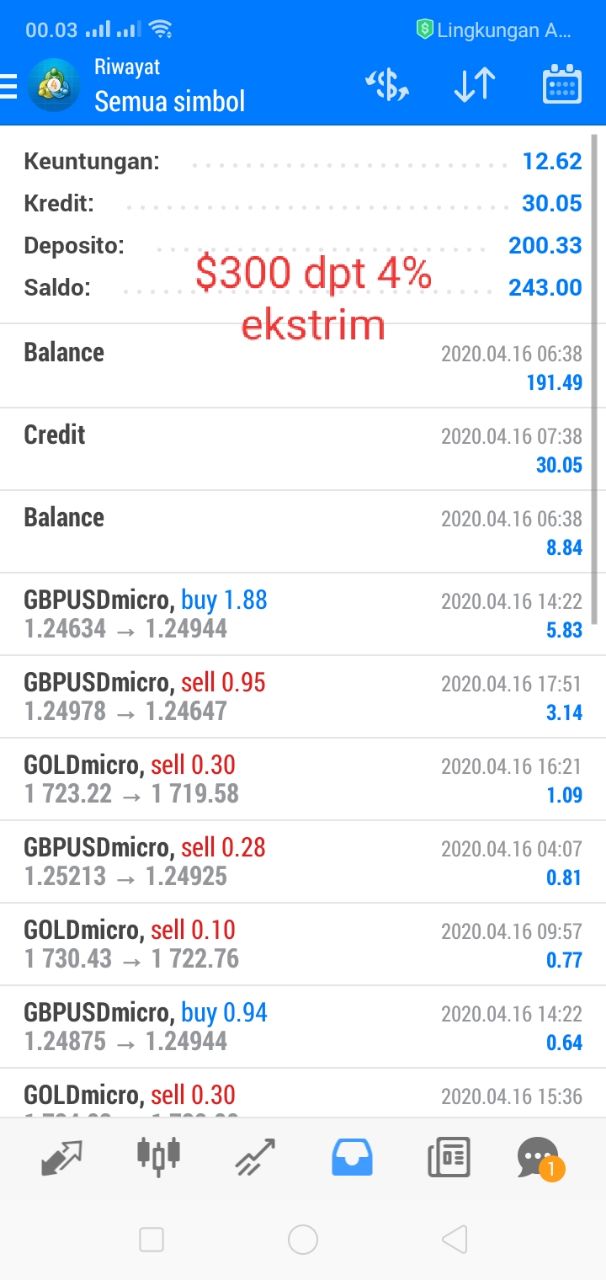Switch to the Quotes tab

61,1158
